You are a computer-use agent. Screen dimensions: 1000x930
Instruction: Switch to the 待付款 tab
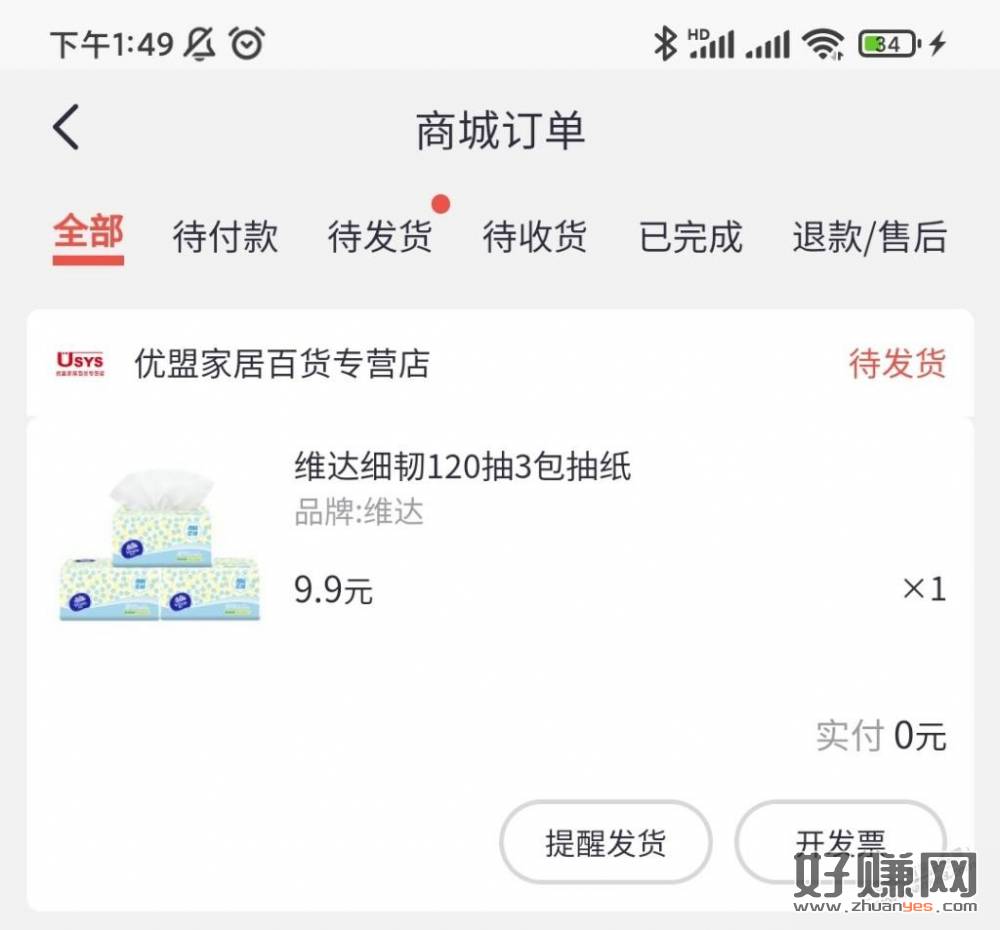pos(225,238)
